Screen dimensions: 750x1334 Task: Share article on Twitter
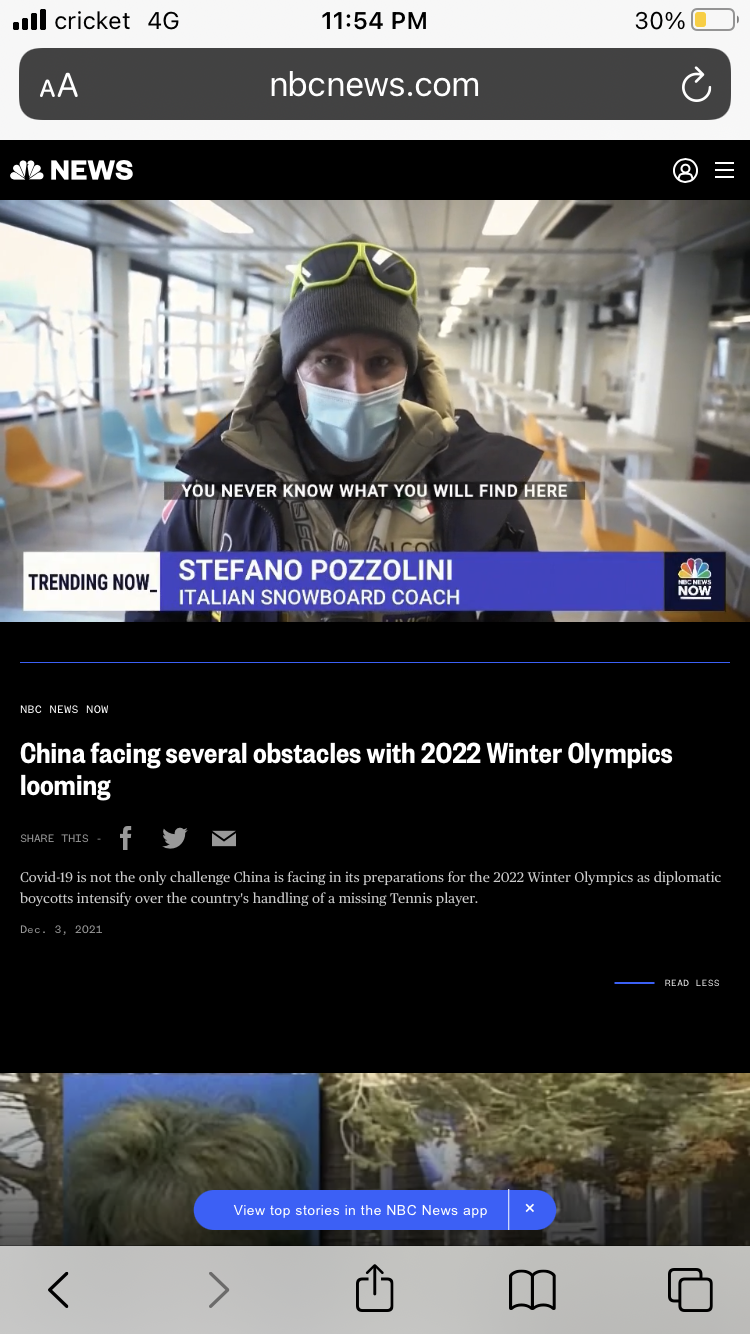click(x=175, y=838)
